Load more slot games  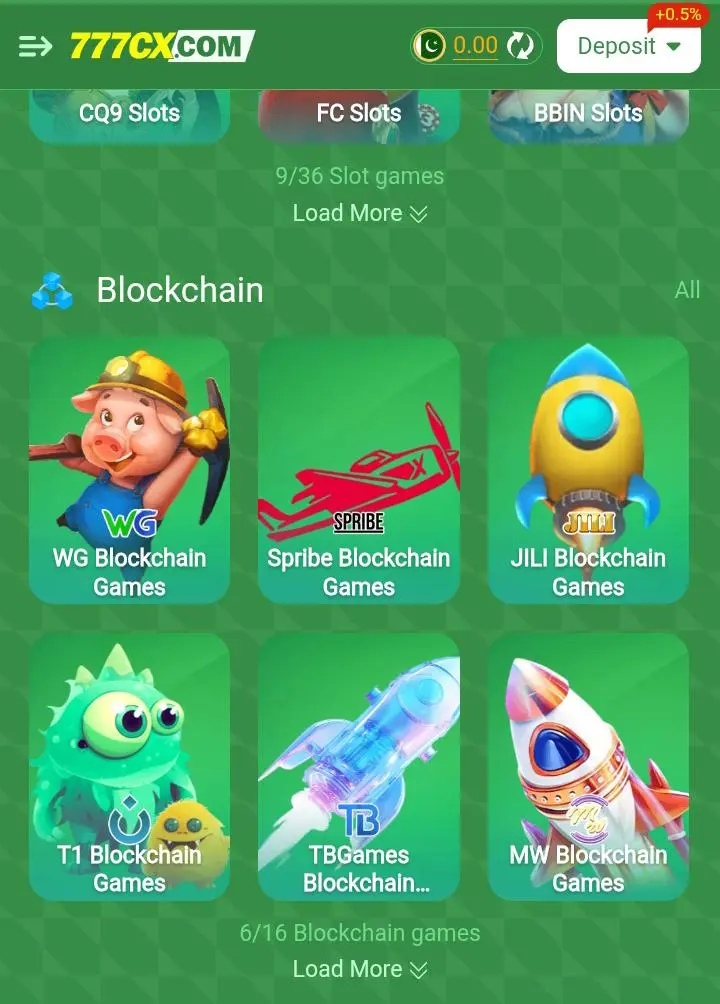(359, 213)
